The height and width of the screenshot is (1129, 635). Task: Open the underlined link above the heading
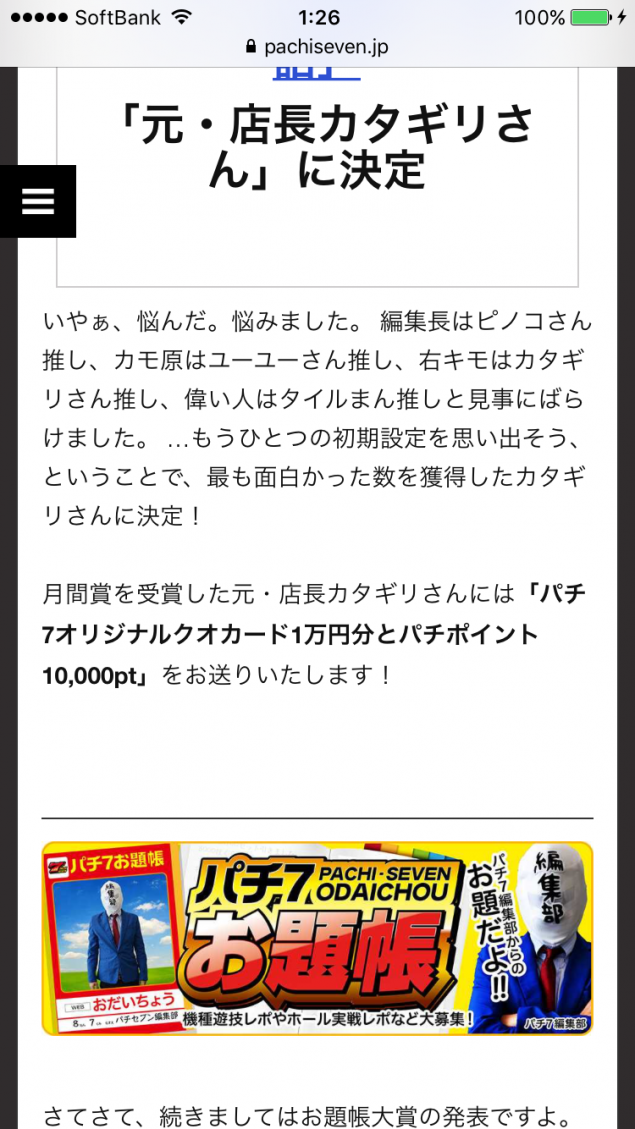tap(316, 75)
